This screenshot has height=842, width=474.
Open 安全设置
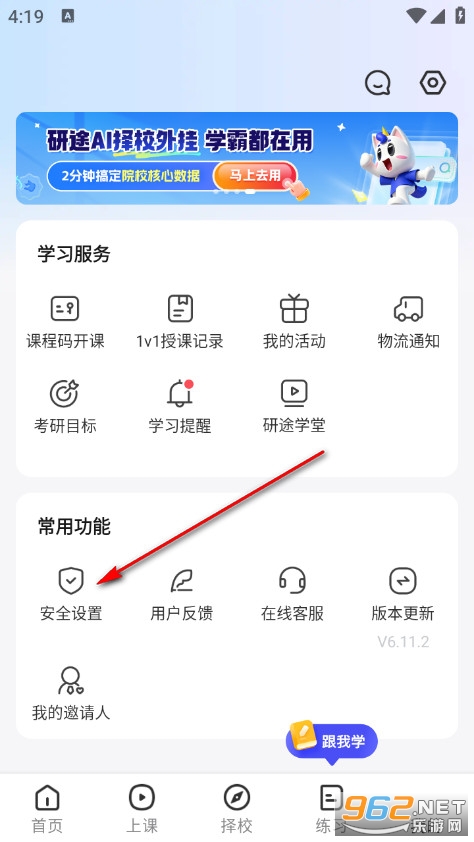pos(71,594)
